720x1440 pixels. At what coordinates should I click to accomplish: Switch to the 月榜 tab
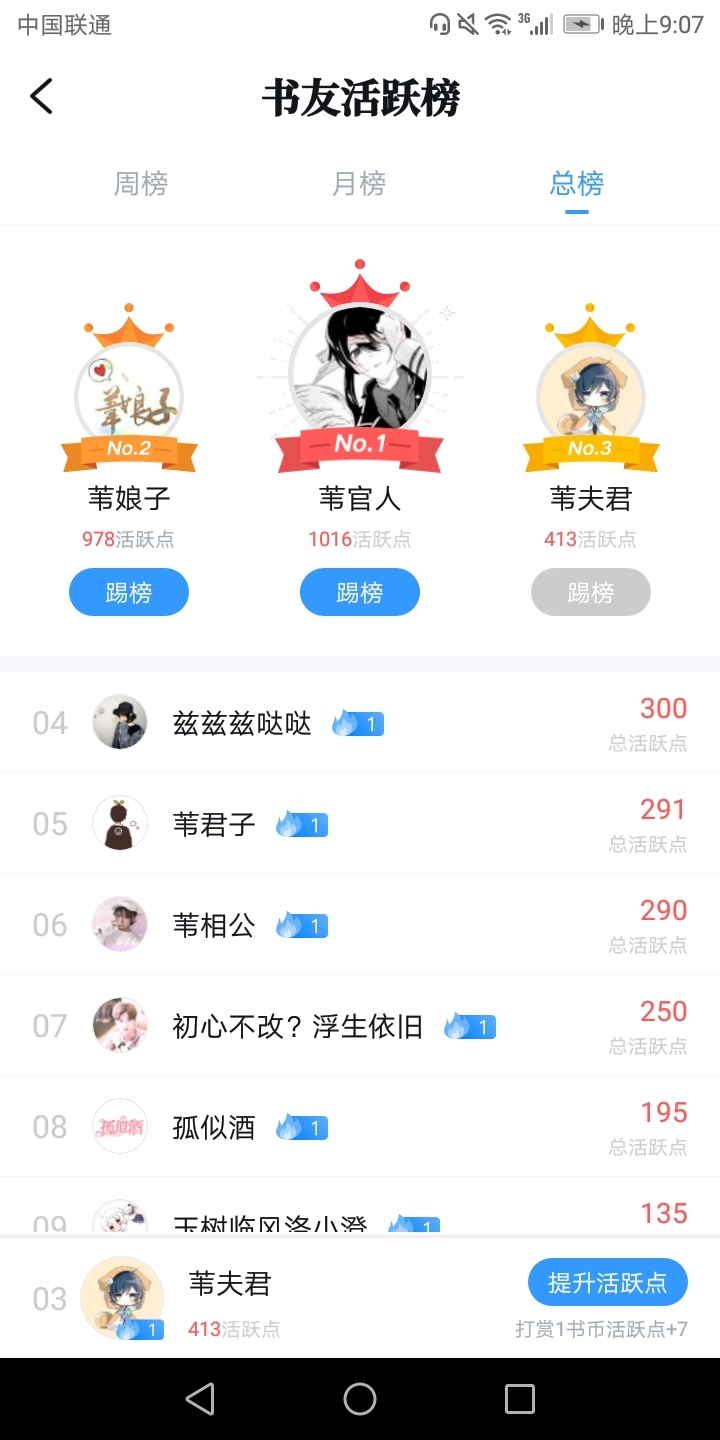tap(359, 184)
